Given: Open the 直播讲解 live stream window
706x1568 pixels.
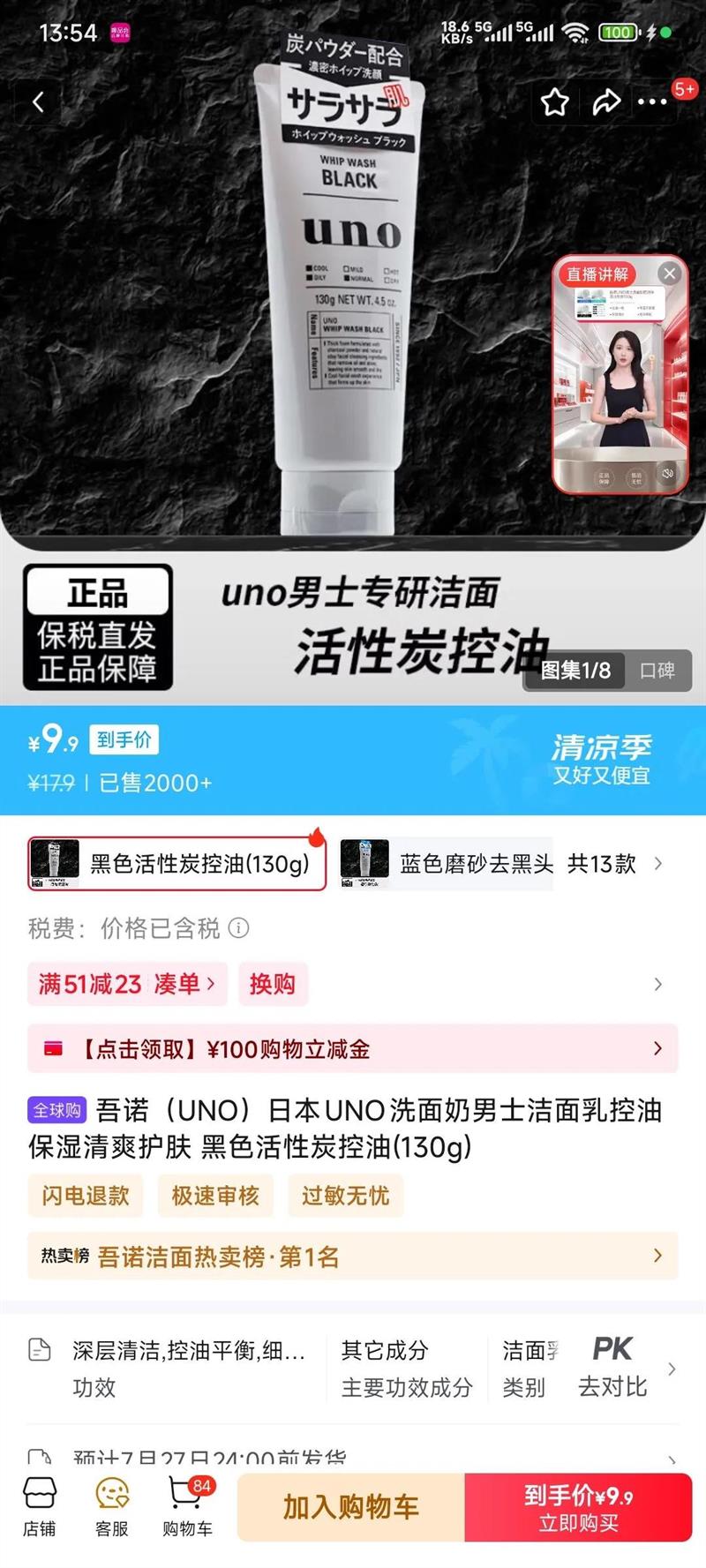Looking at the screenshot, I should click(621, 375).
